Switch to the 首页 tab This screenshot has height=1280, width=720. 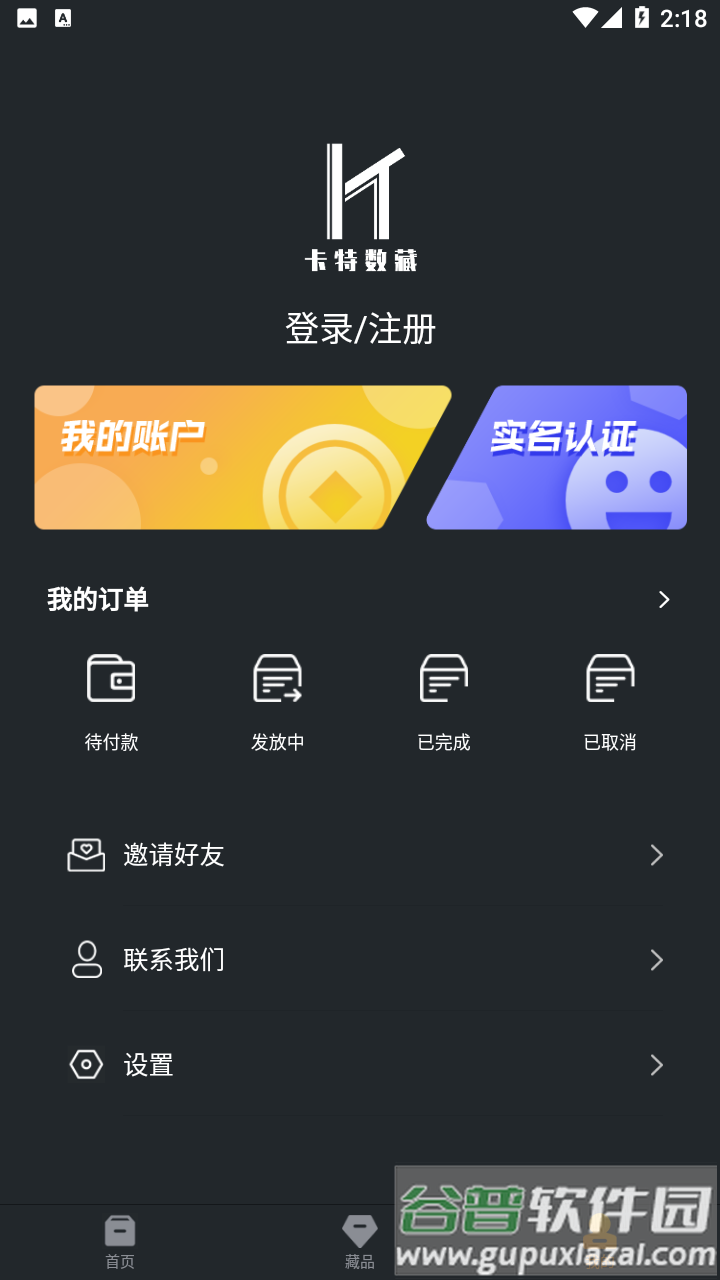coord(120,1242)
